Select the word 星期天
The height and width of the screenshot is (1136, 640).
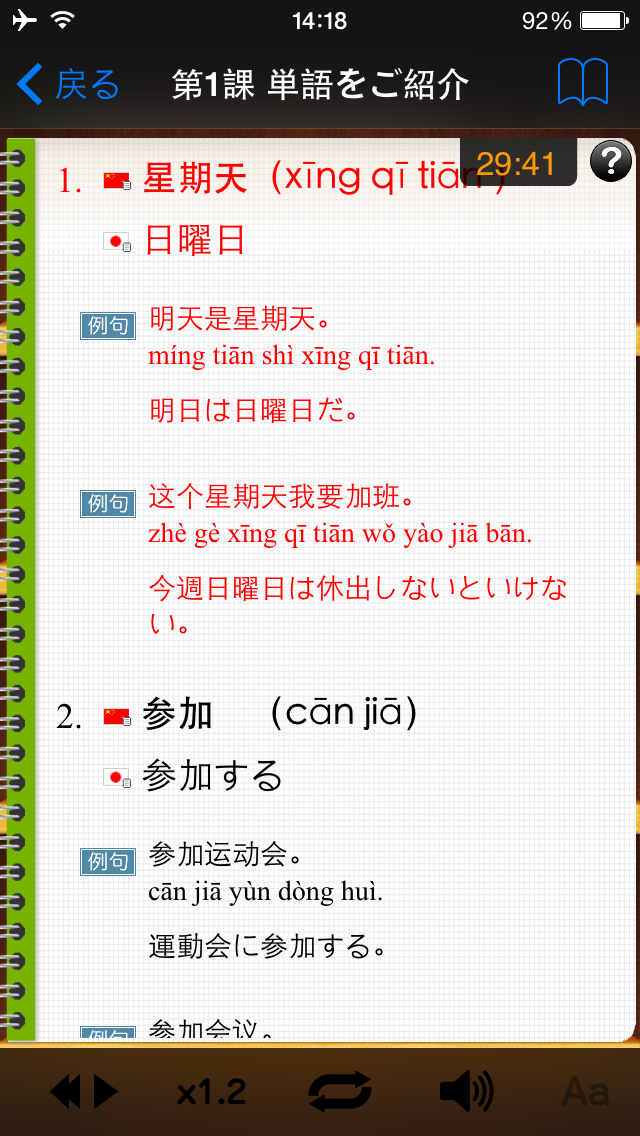pos(196,180)
